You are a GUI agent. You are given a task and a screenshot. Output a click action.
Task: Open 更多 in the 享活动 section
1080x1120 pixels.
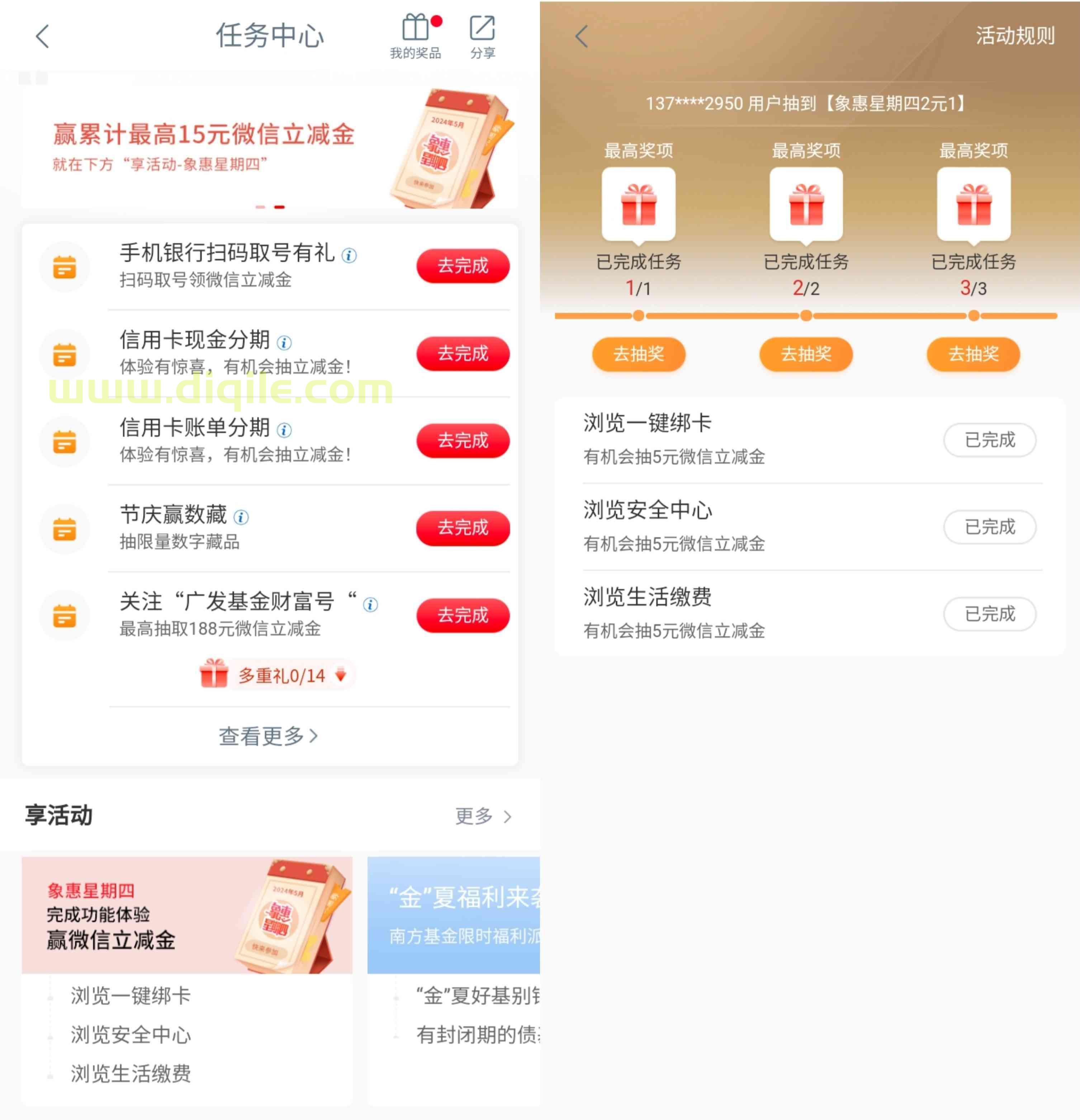tap(483, 816)
